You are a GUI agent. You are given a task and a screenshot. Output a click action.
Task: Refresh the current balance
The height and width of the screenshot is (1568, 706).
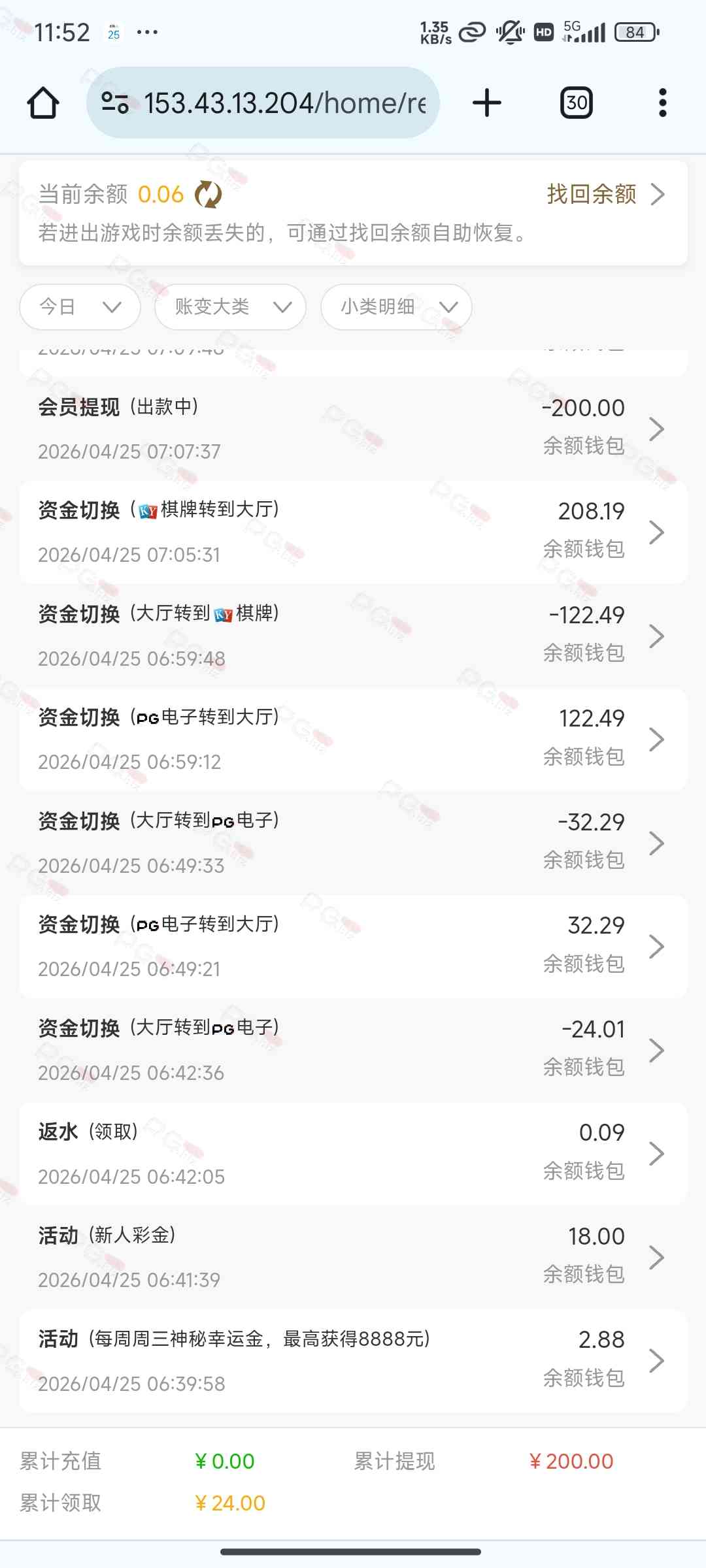click(x=209, y=194)
